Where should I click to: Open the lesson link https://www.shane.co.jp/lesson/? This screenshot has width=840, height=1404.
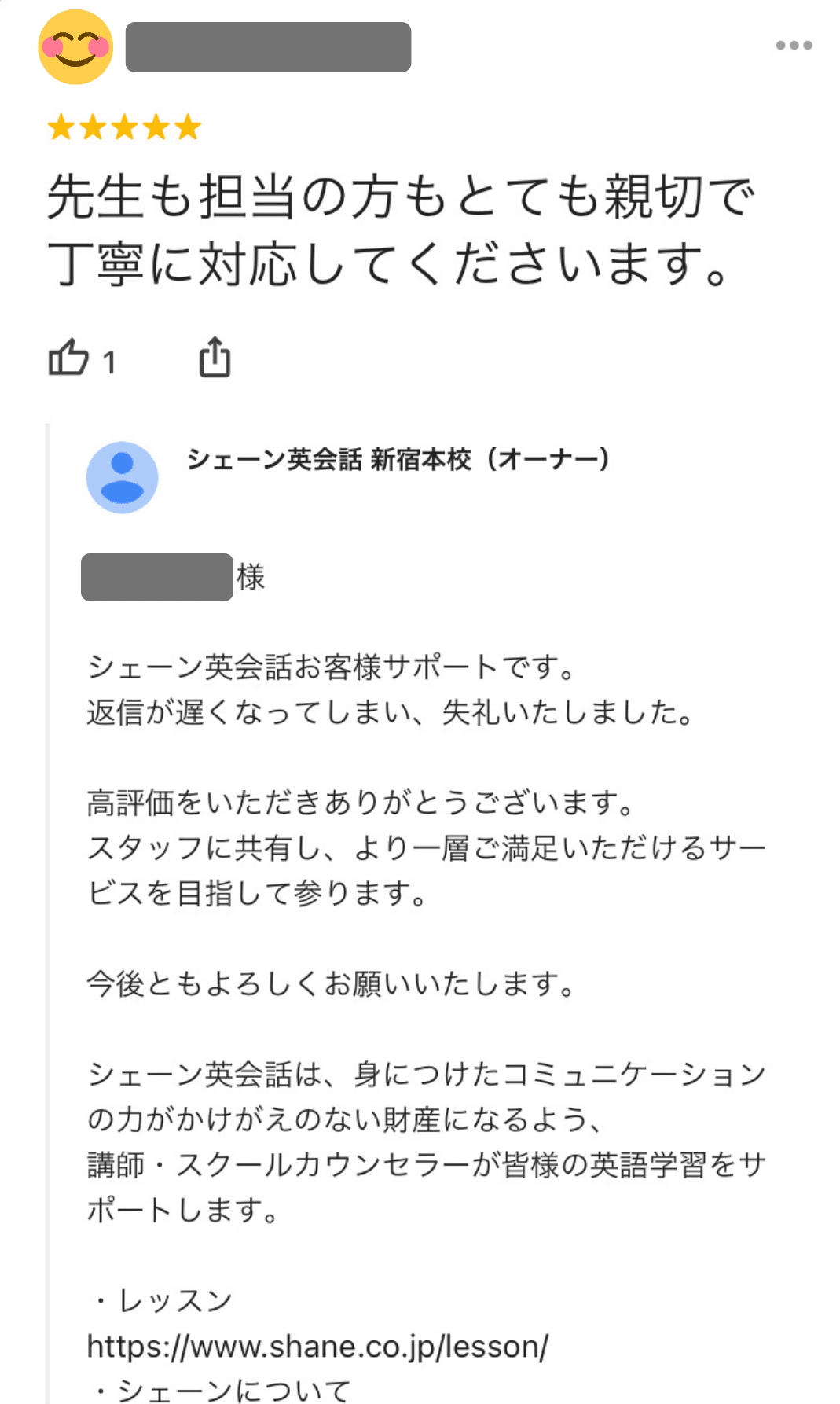click(x=317, y=1346)
